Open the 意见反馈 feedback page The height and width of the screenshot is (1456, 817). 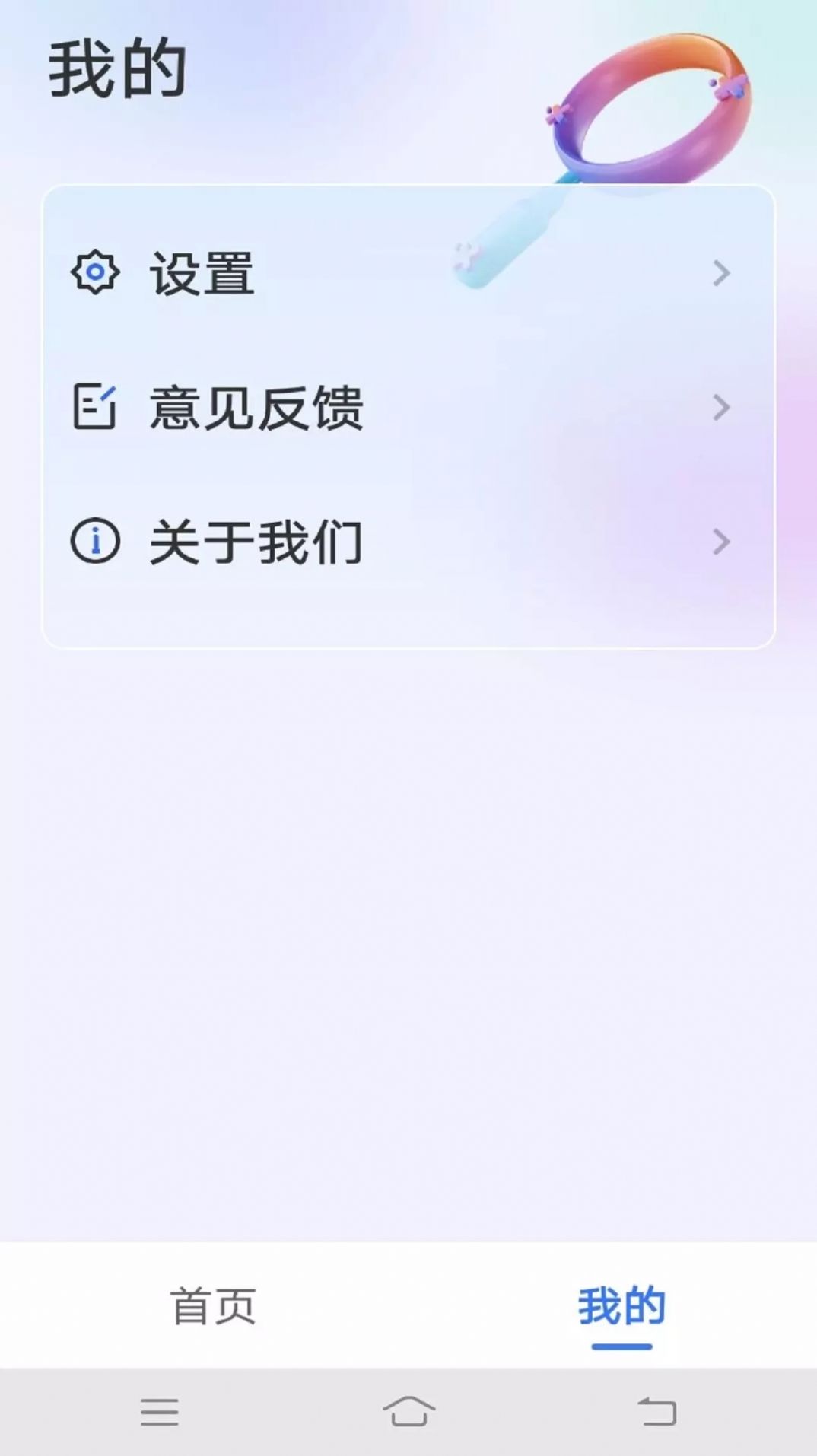pyautogui.click(x=255, y=407)
